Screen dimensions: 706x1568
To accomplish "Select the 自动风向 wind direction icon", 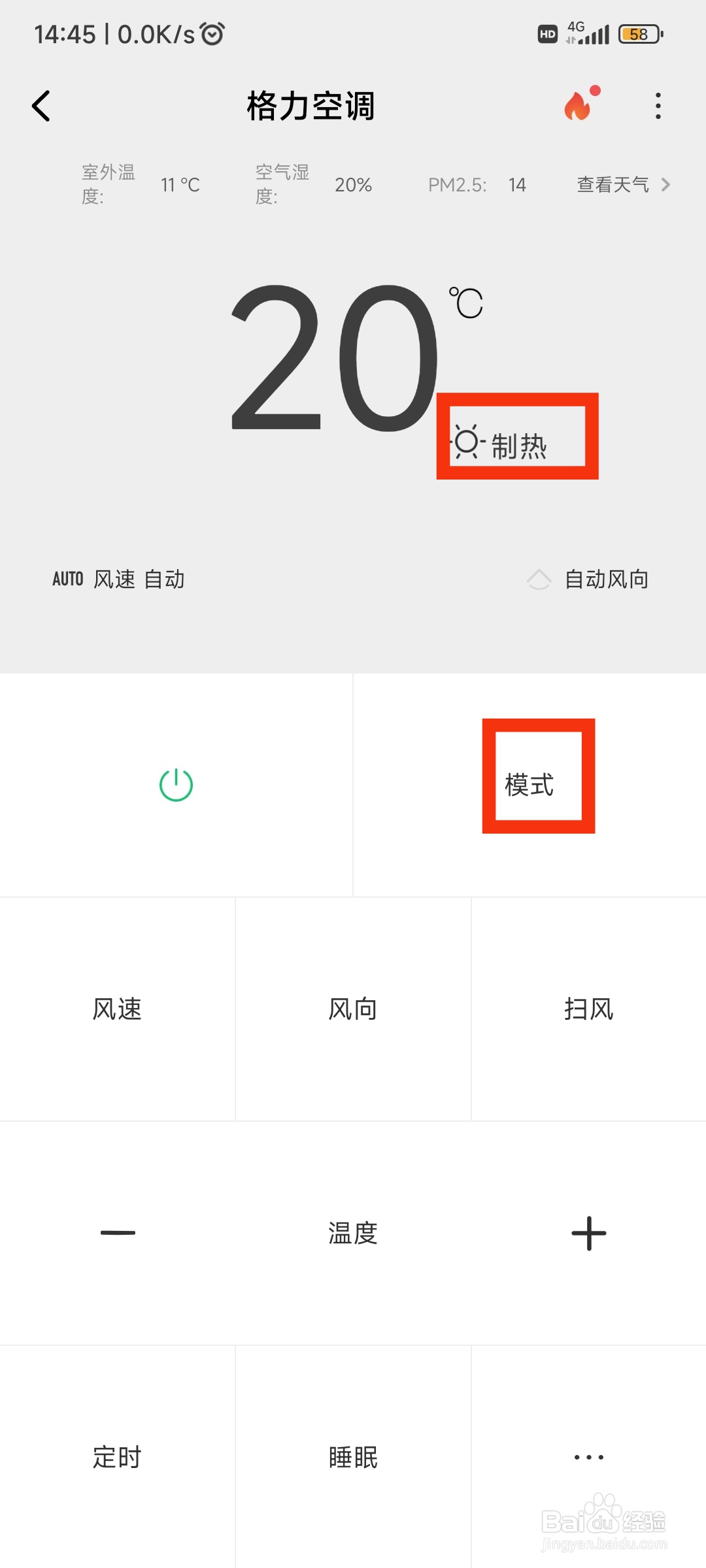I will coord(540,578).
